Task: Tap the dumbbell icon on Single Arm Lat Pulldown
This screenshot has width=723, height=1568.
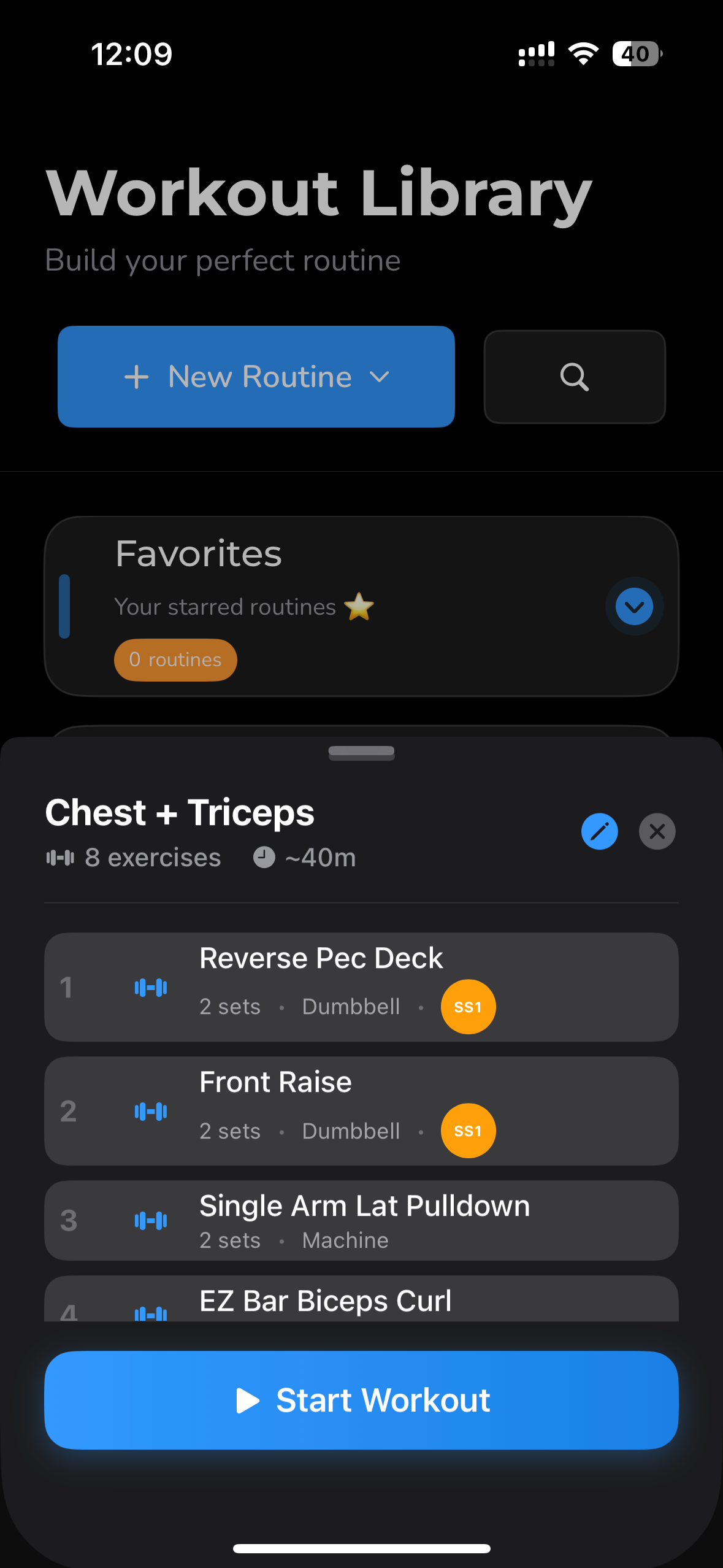Action: click(150, 1221)
